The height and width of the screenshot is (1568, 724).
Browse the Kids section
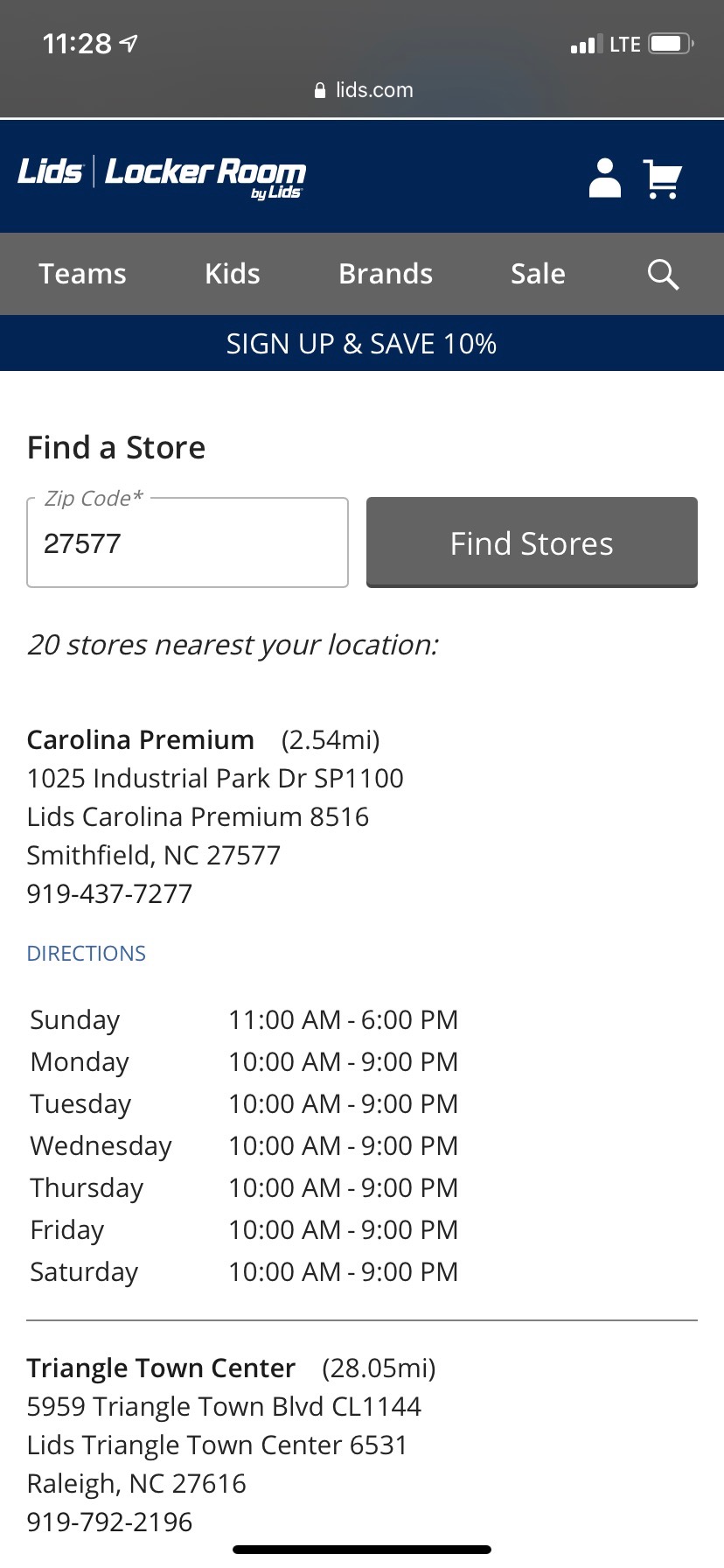[x=233, y=274]
